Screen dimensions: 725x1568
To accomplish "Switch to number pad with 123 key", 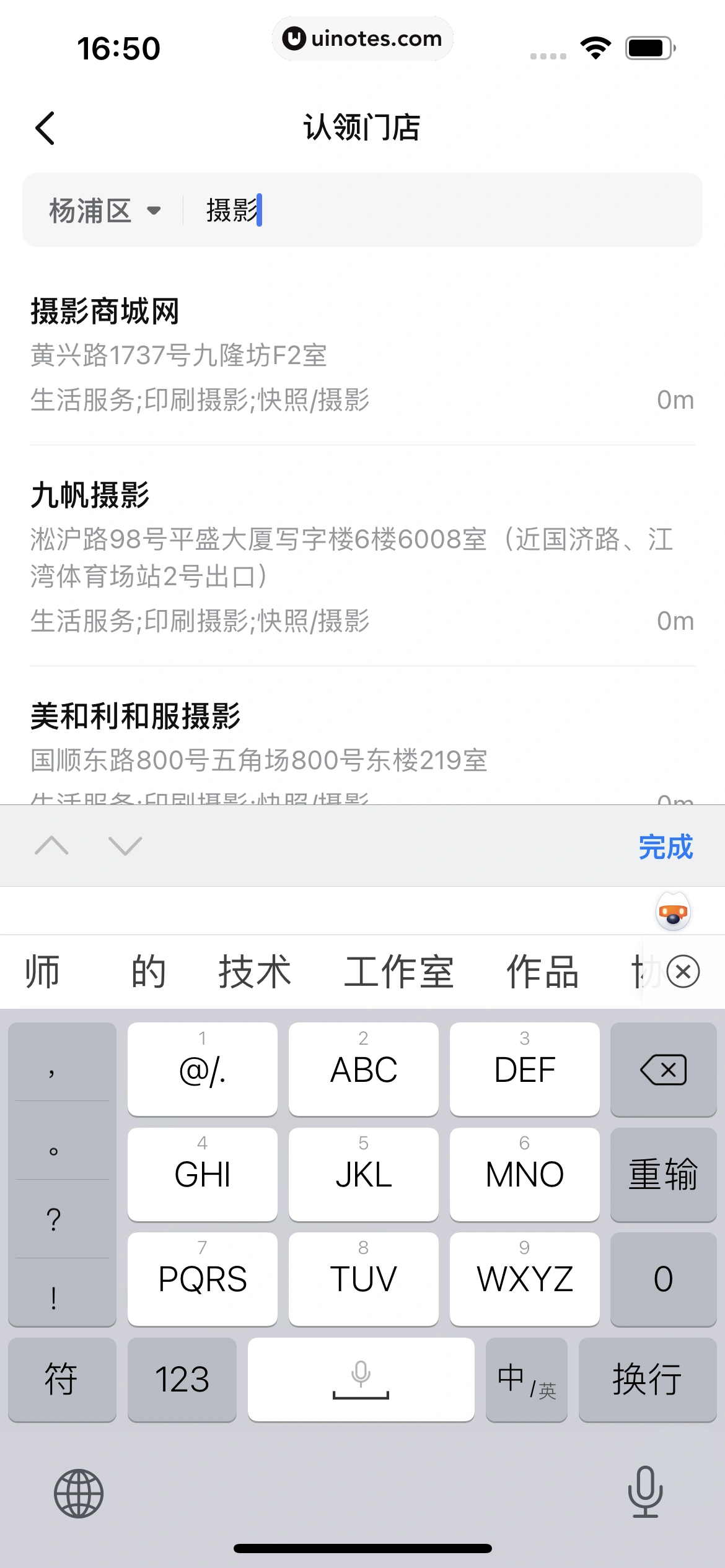I will [182, 1379].
